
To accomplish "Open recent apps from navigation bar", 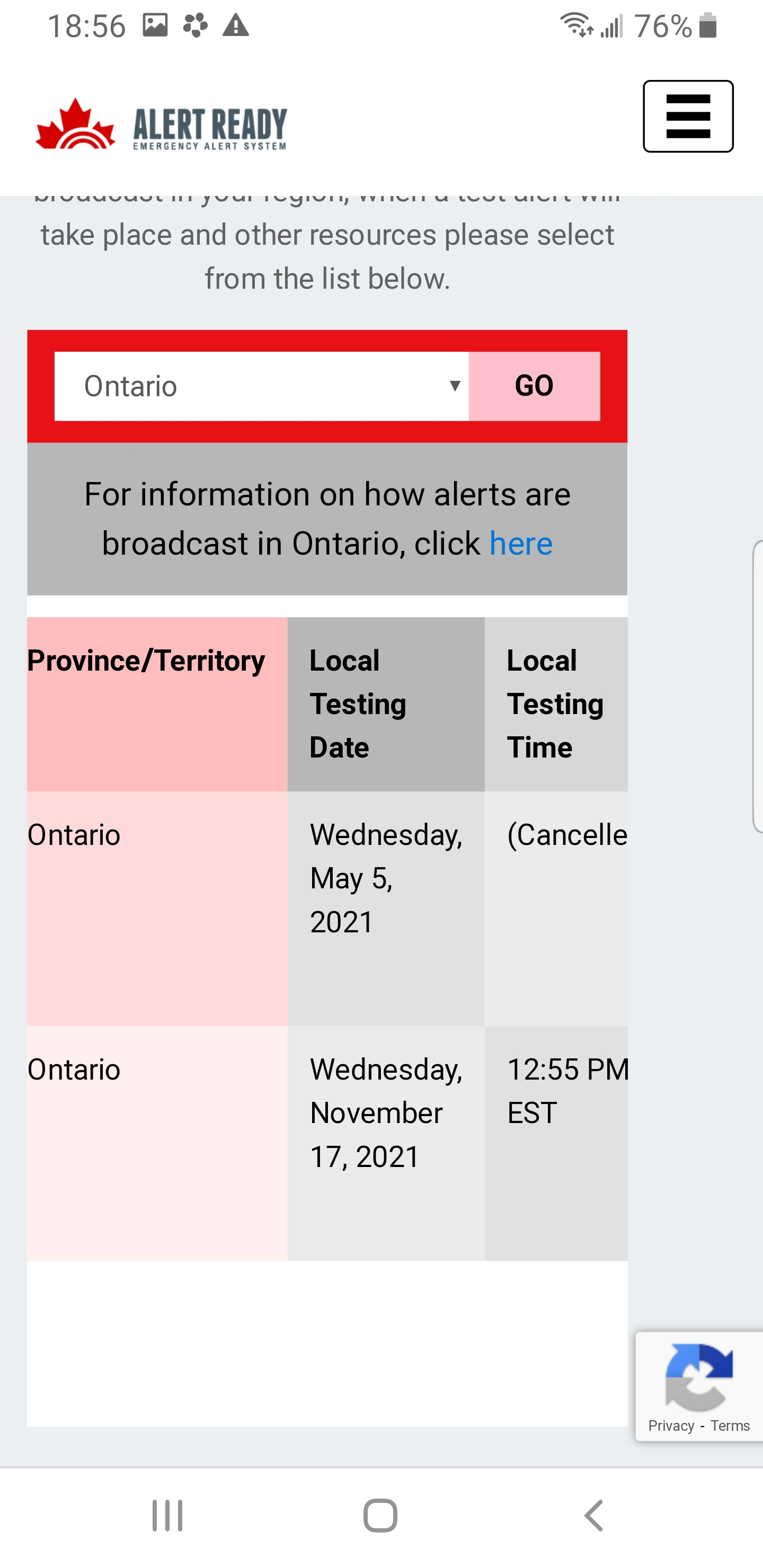I will [x=167, y=1515].
